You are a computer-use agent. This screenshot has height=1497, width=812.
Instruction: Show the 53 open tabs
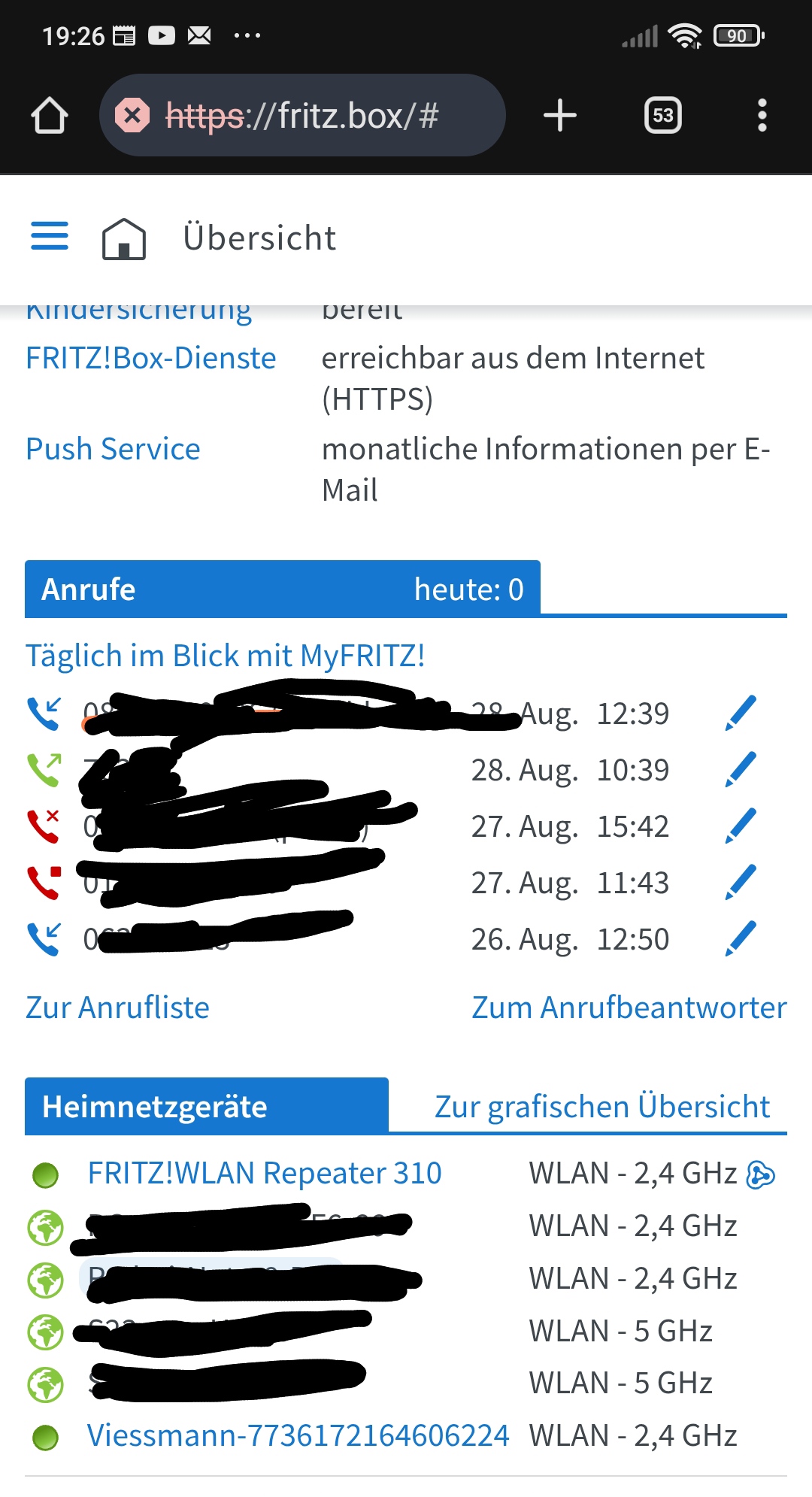(662, 116)
